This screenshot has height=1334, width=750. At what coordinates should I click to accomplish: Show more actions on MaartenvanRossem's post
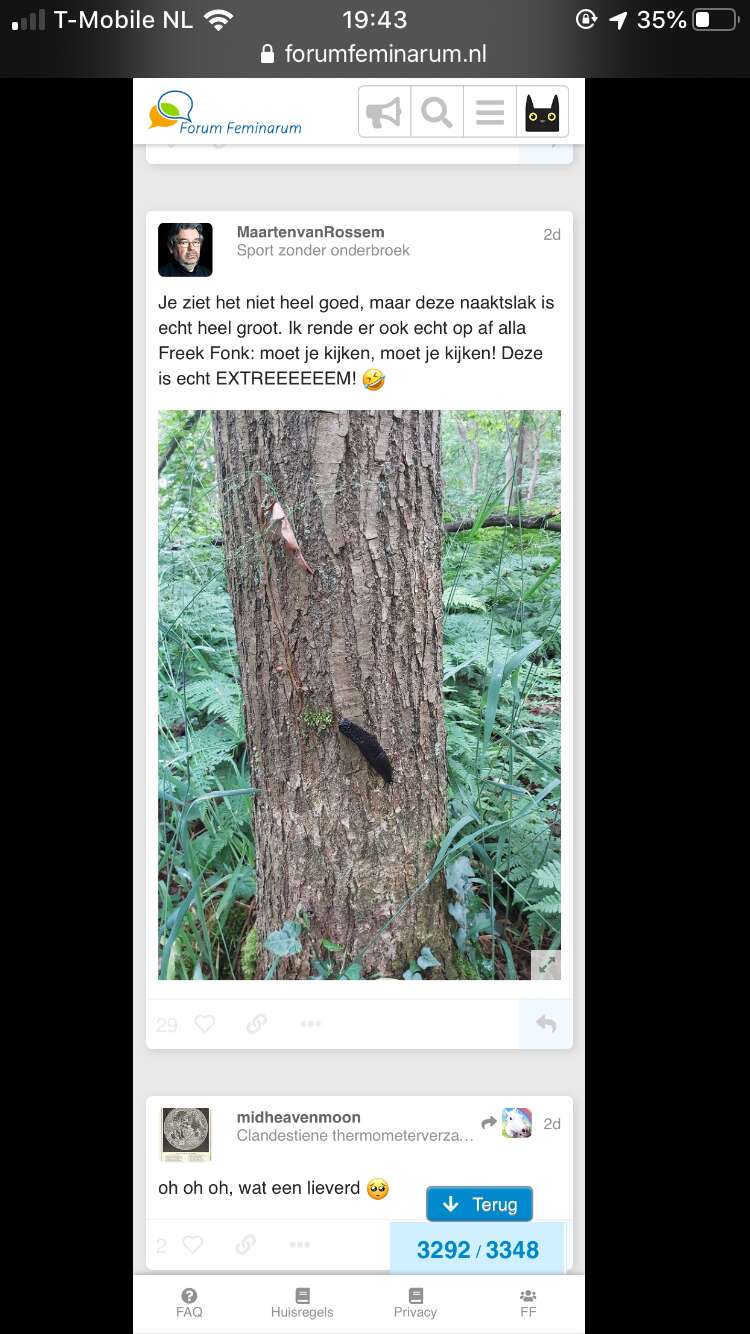coord(311,1024)
